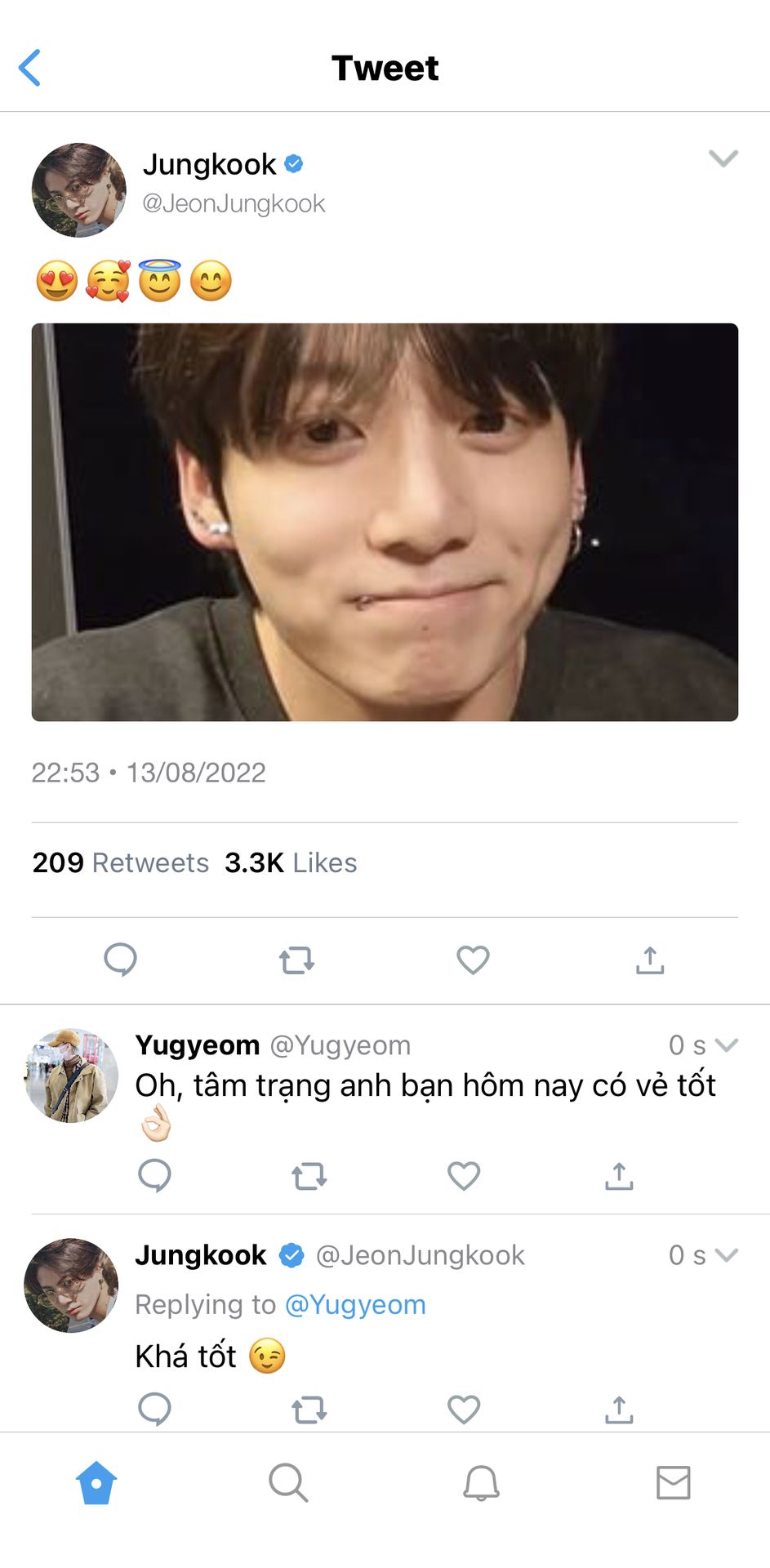Share Jungkook's main tweet
The image size is (770, 1568).
click(650, 960)
